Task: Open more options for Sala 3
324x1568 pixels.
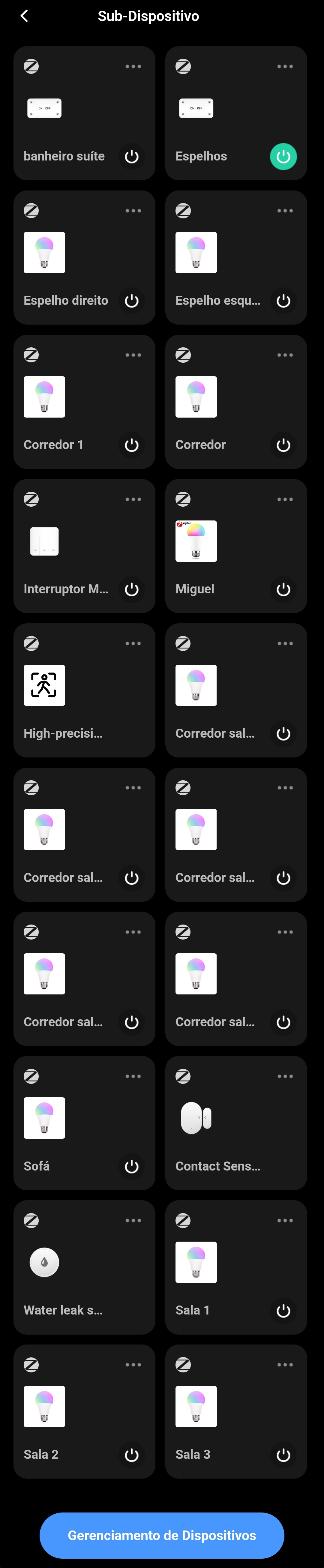Action: coord(284,1365)
